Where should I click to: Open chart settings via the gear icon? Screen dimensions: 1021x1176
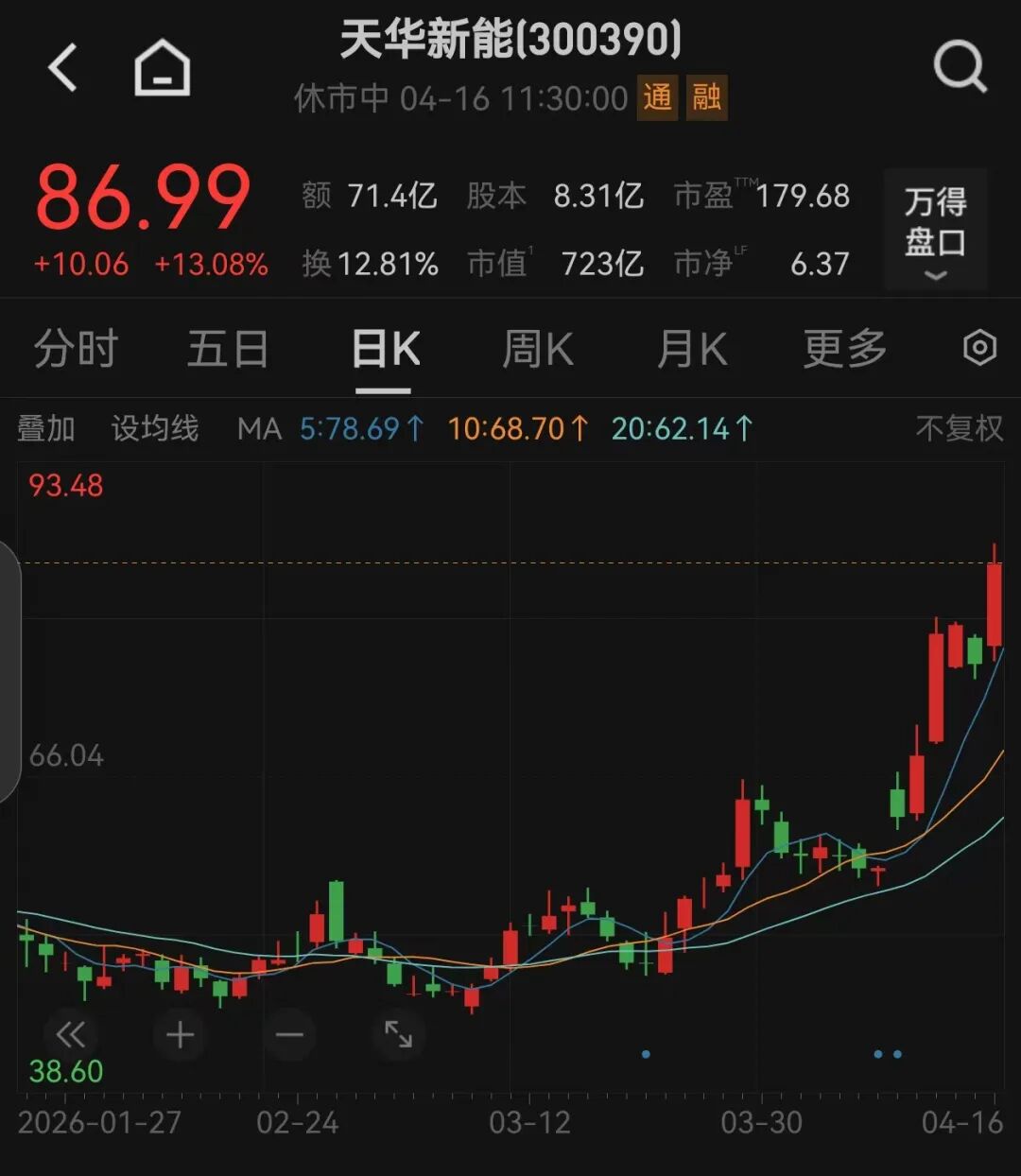981,348
